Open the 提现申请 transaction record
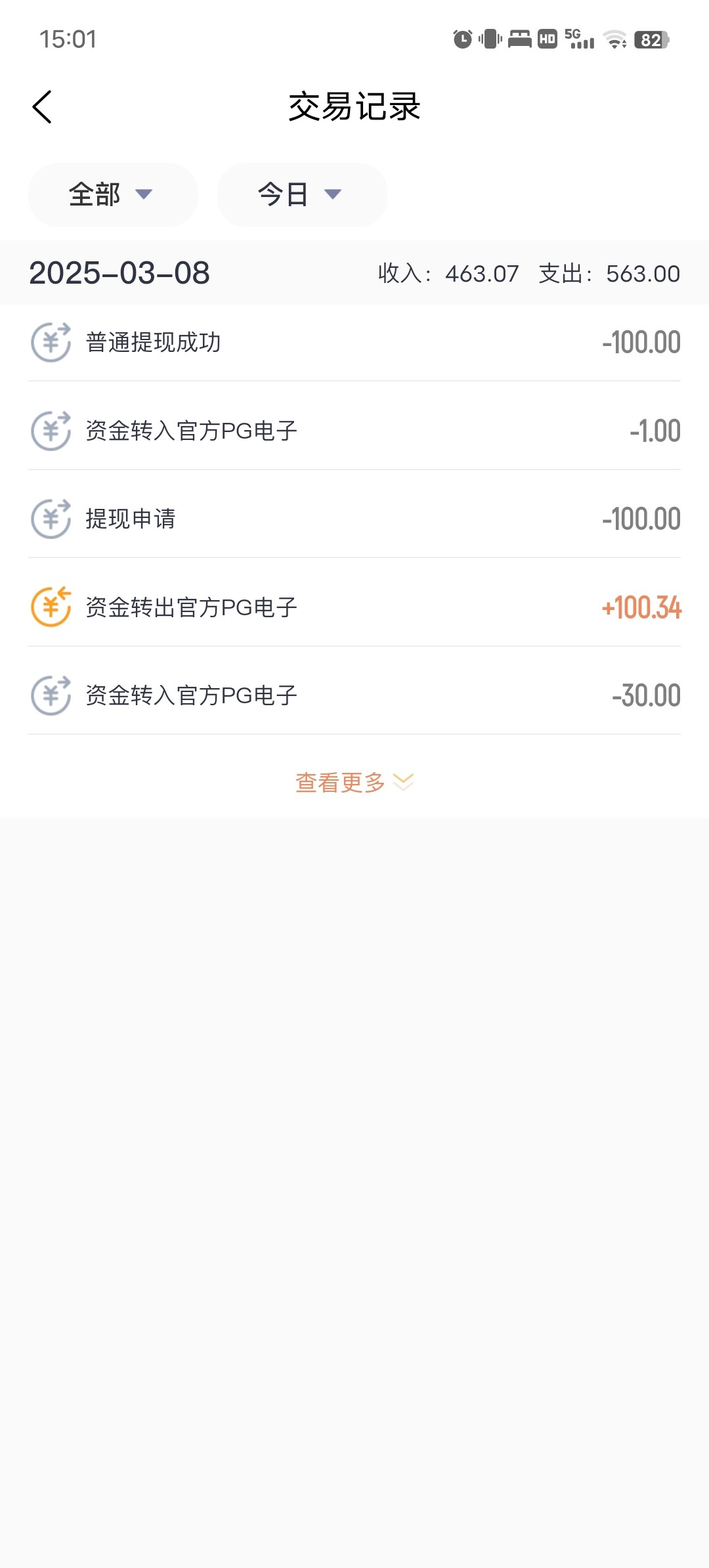The image size is (709, 1568). 354,519
